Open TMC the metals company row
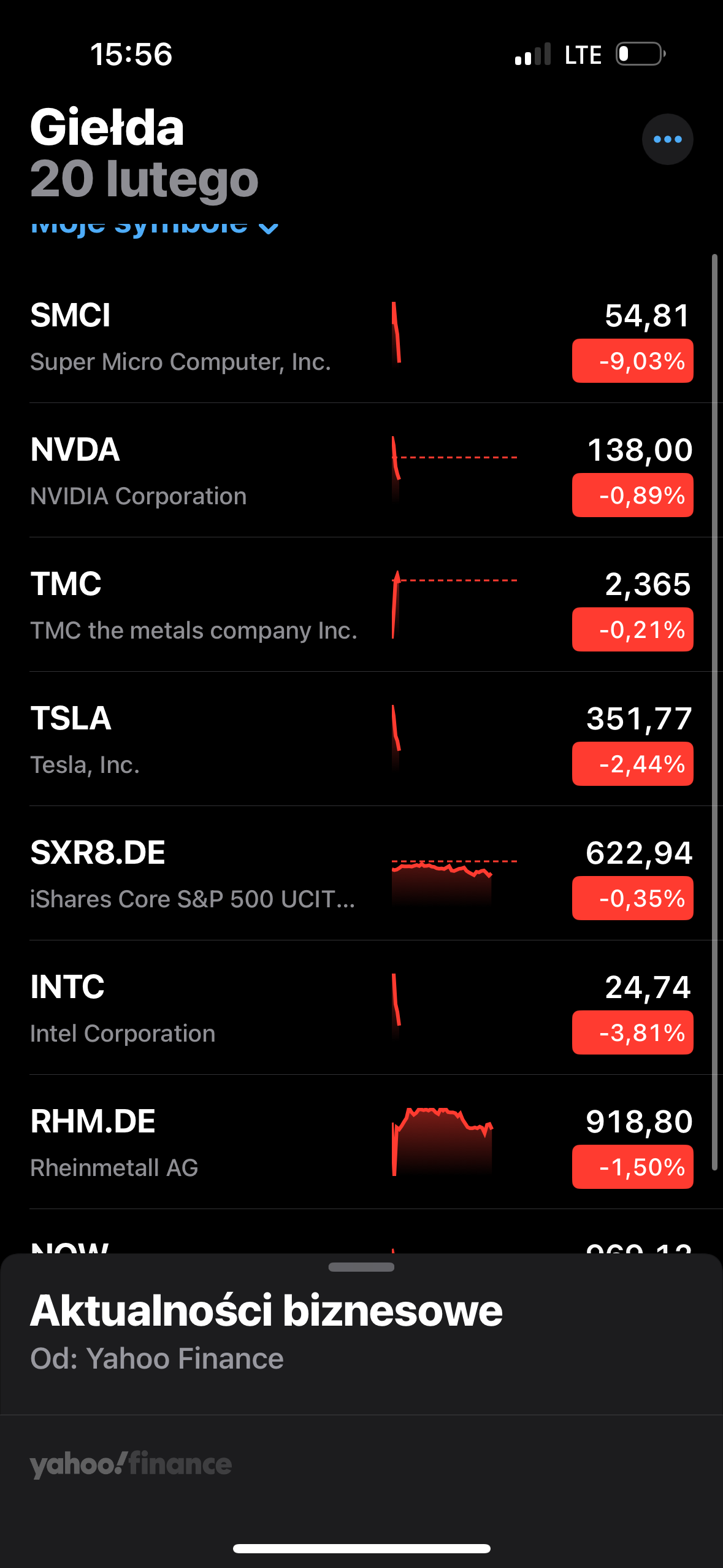Image resolution: width=723 pixels, height=1568 pixels. click(184, 606)
